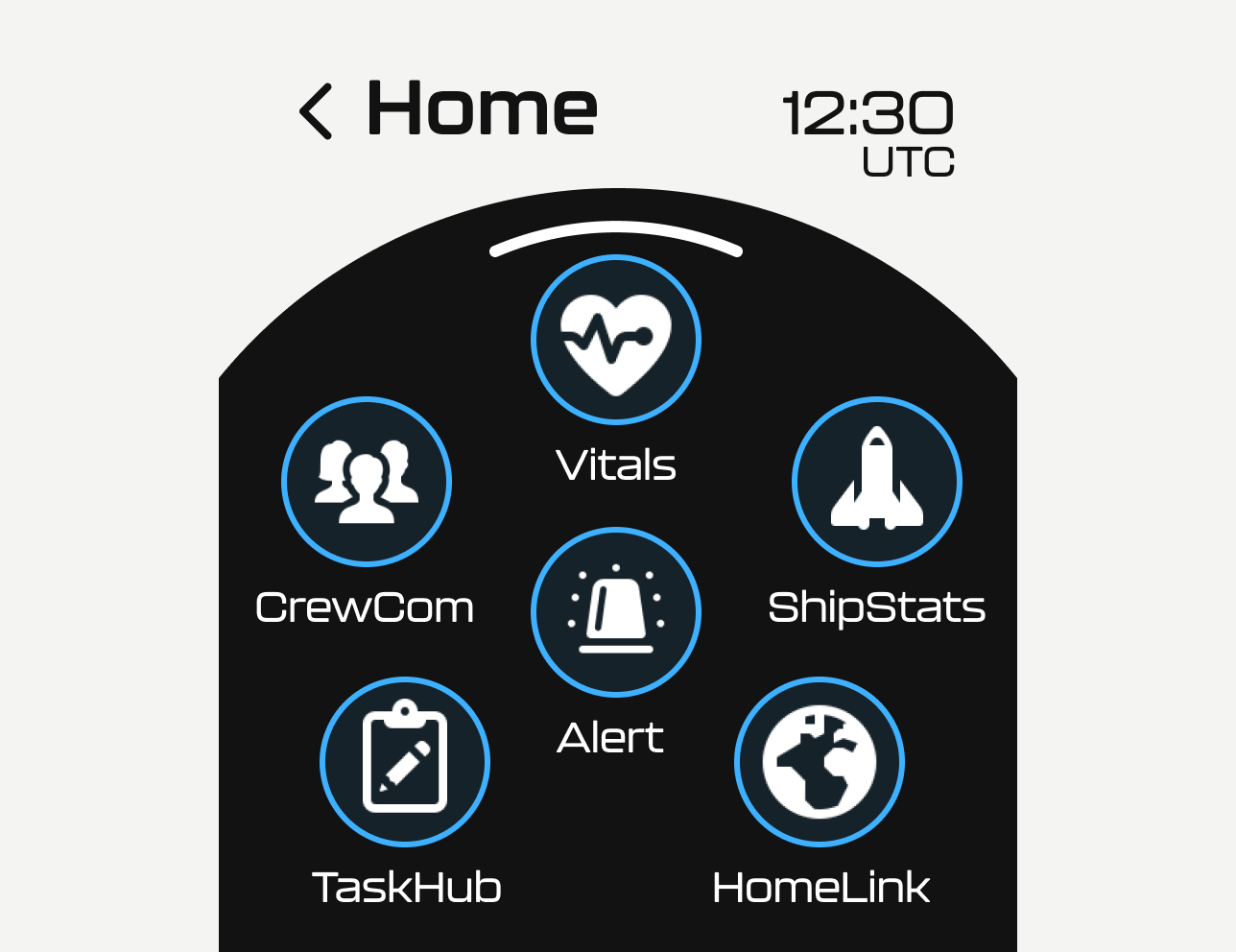Go back using the Home arrow
The height and width of the screenshot is (952, 1236).
point(316,111)
